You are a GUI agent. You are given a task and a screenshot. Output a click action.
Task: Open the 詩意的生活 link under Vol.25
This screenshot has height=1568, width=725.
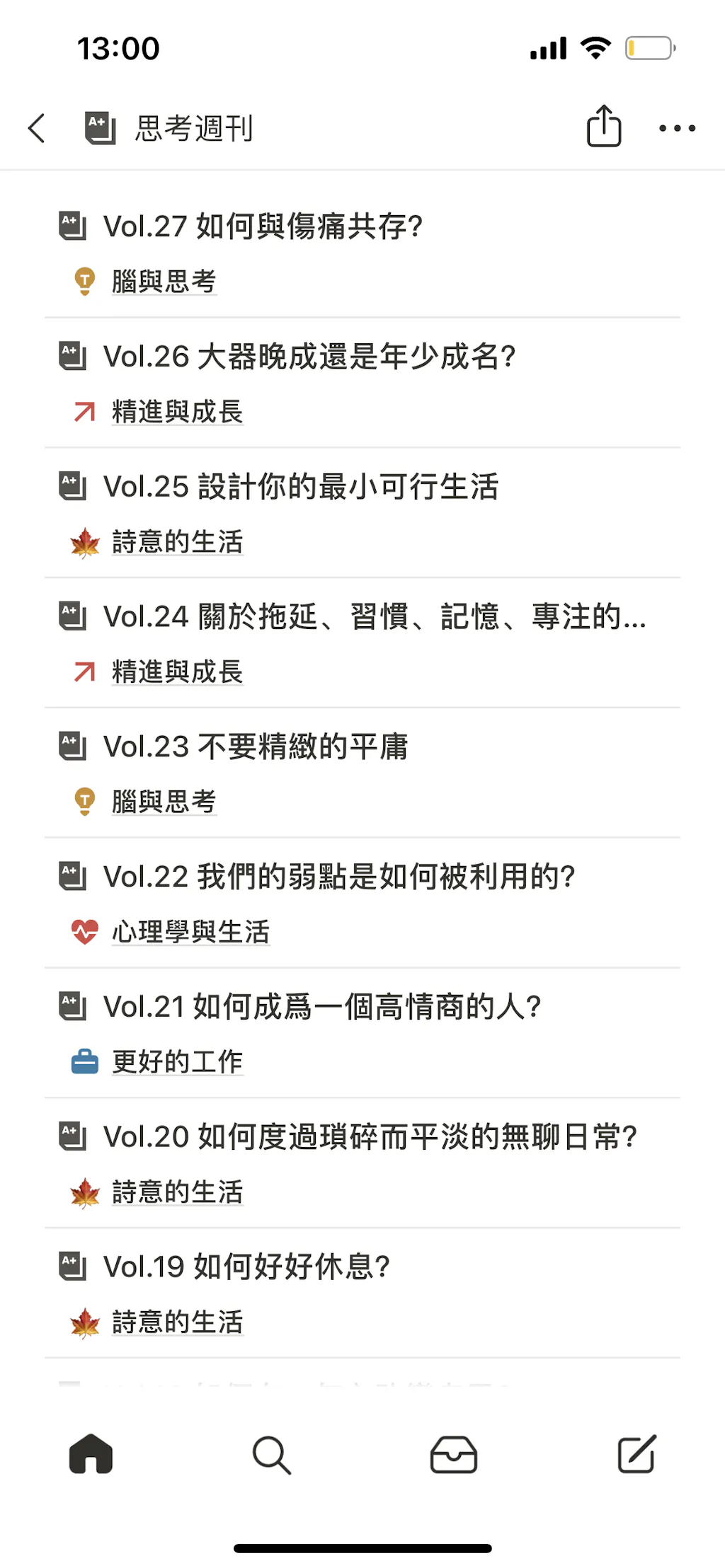click(x=177, y=542)
